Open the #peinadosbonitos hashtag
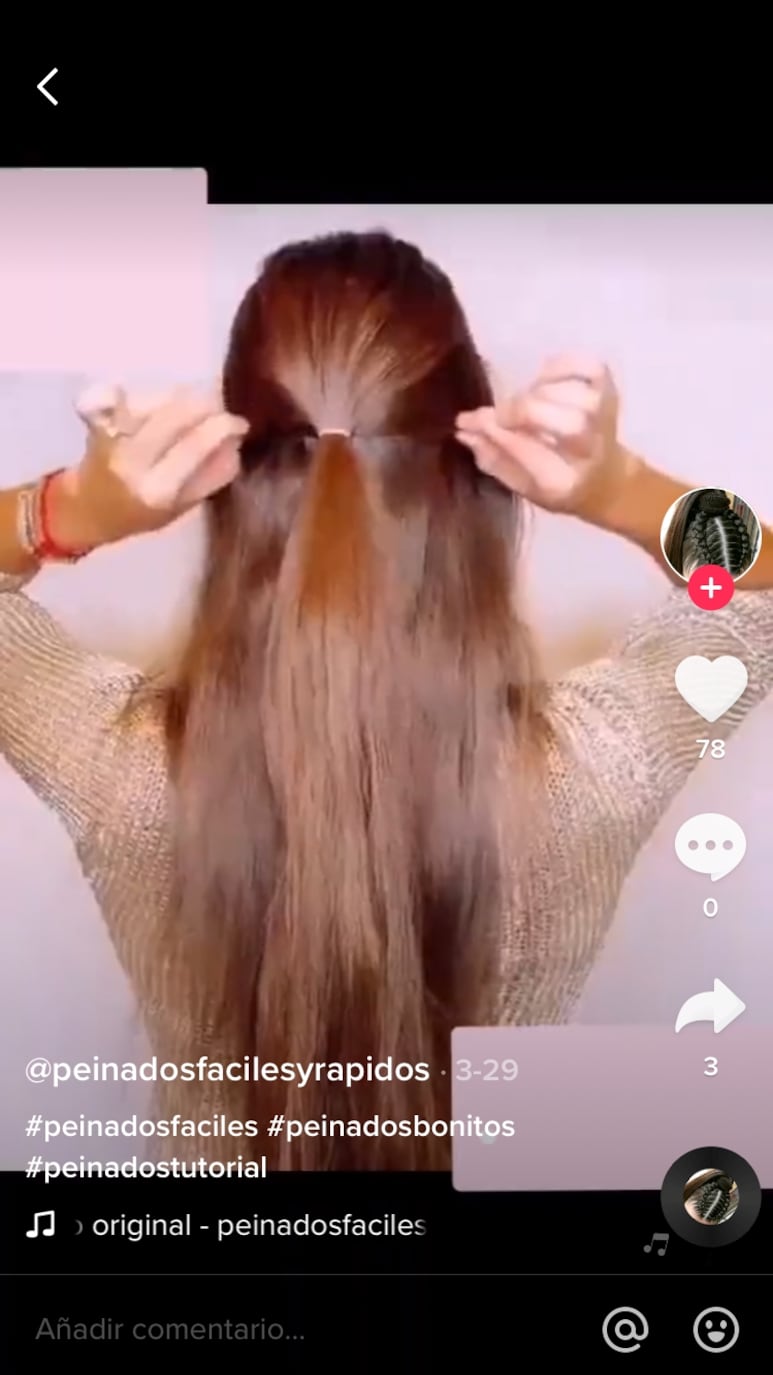 coord(391,1126)
